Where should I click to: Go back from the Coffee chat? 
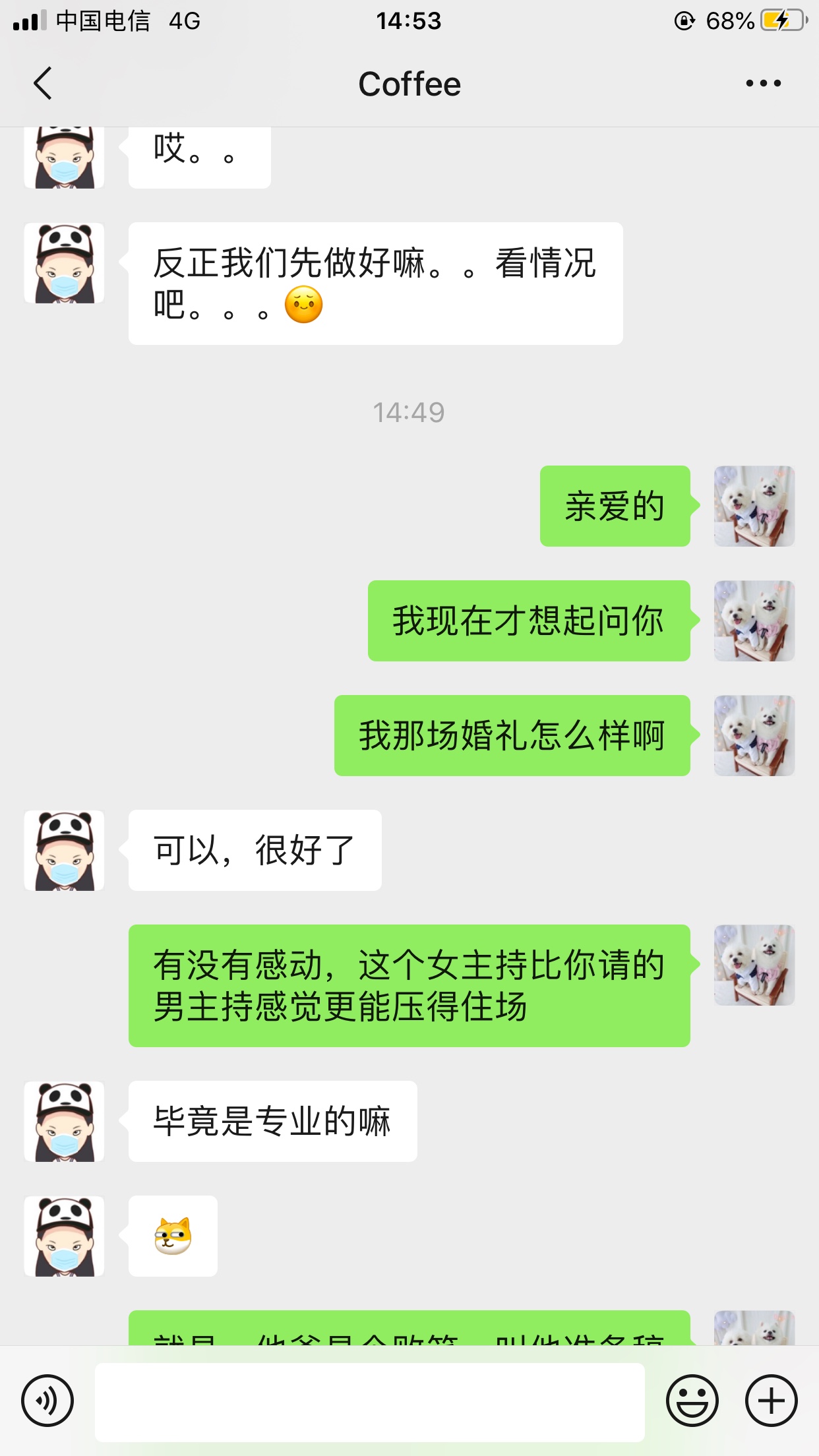pos(43,84)
